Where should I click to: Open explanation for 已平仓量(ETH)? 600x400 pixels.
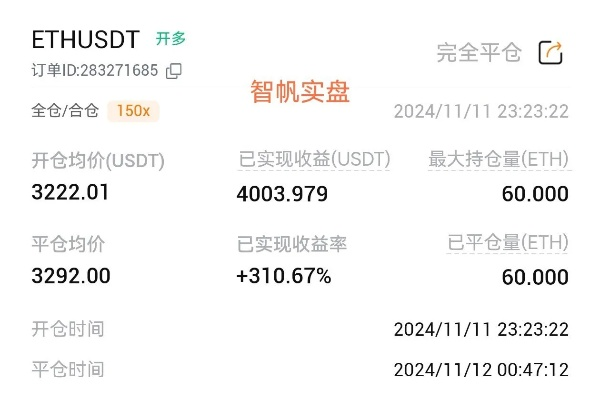tap(507, 243)
